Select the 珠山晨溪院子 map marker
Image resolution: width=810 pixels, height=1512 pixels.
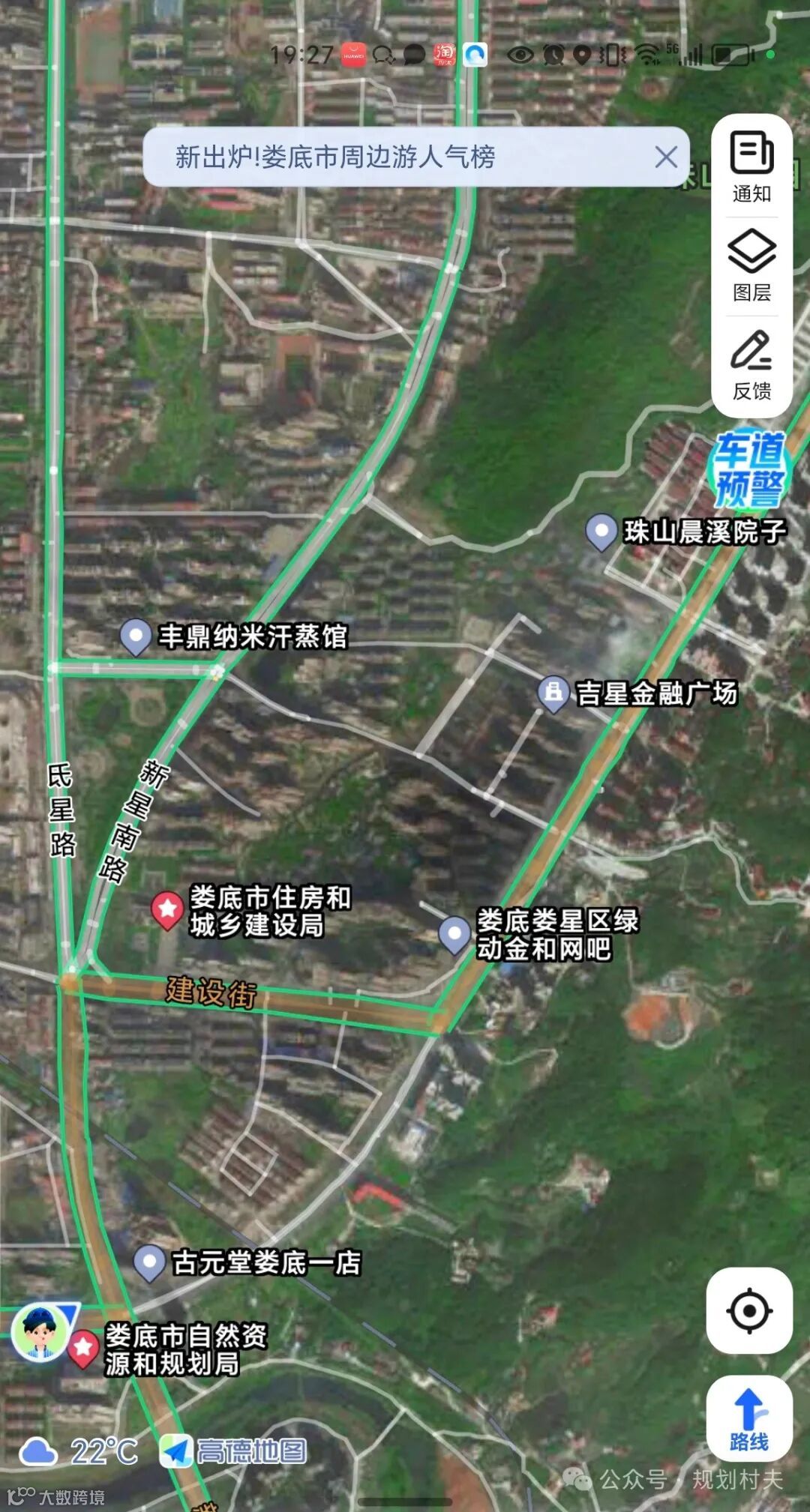pyautogui.click(x=601, y=531)
